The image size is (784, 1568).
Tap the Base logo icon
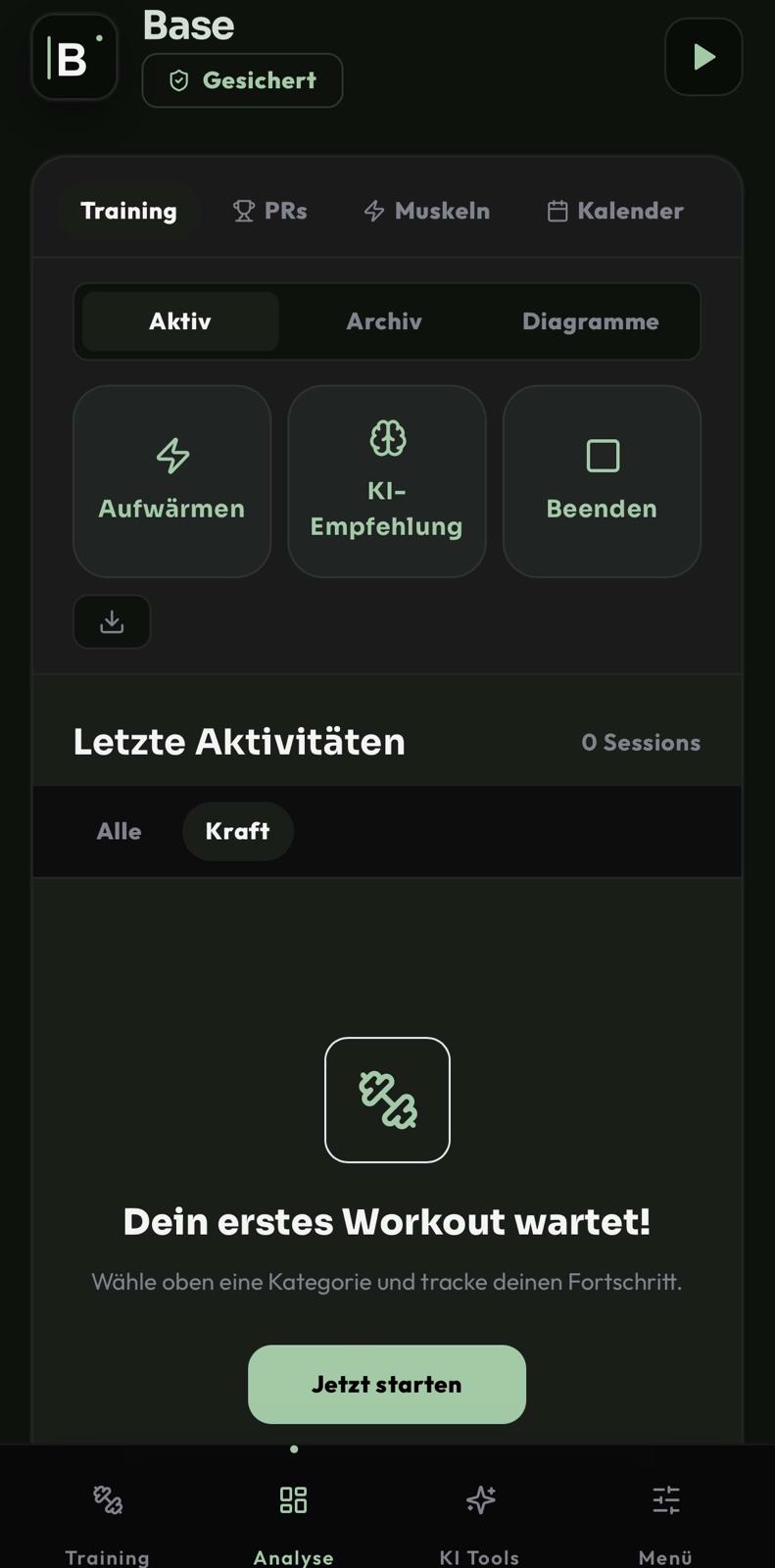74,57
